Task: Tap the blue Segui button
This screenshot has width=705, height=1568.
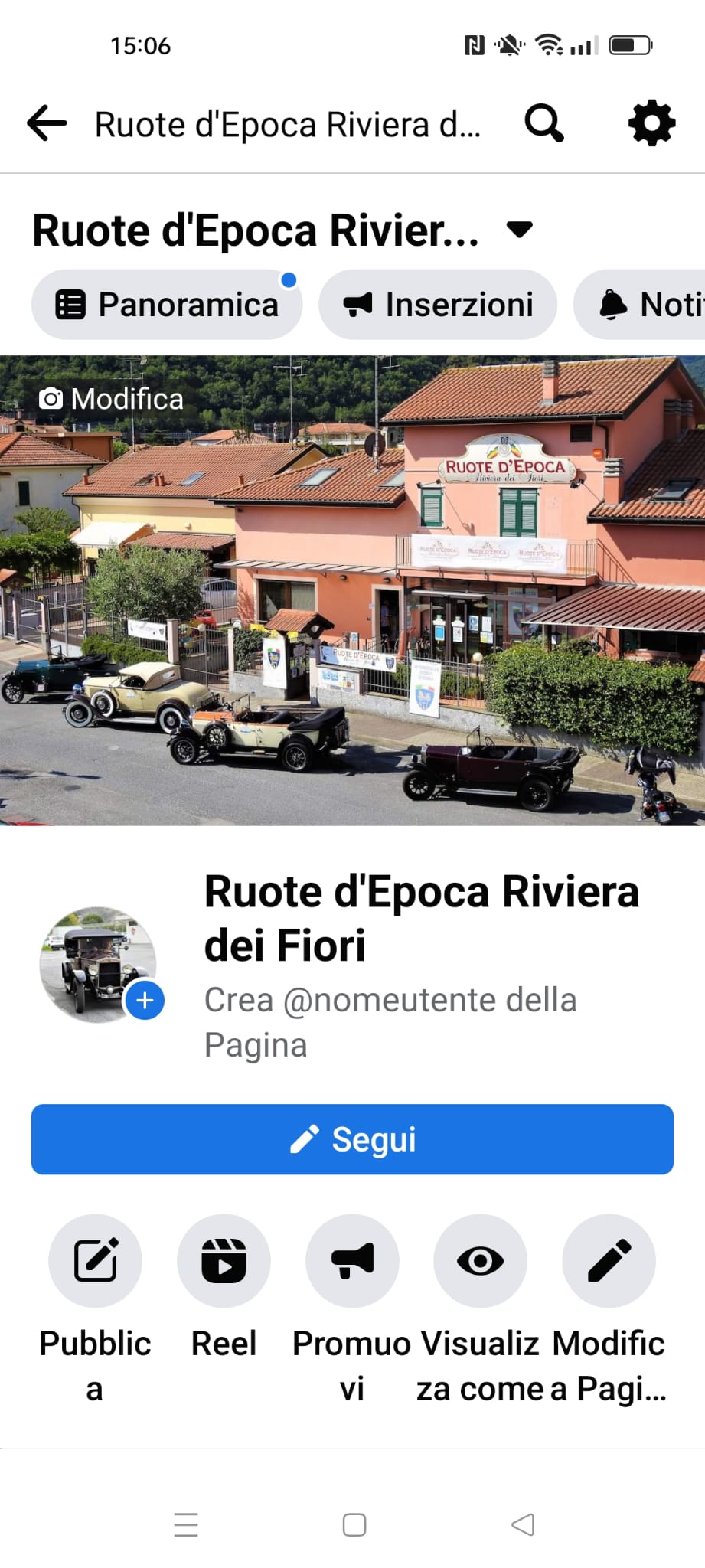Action: (x=352, y=1139)
